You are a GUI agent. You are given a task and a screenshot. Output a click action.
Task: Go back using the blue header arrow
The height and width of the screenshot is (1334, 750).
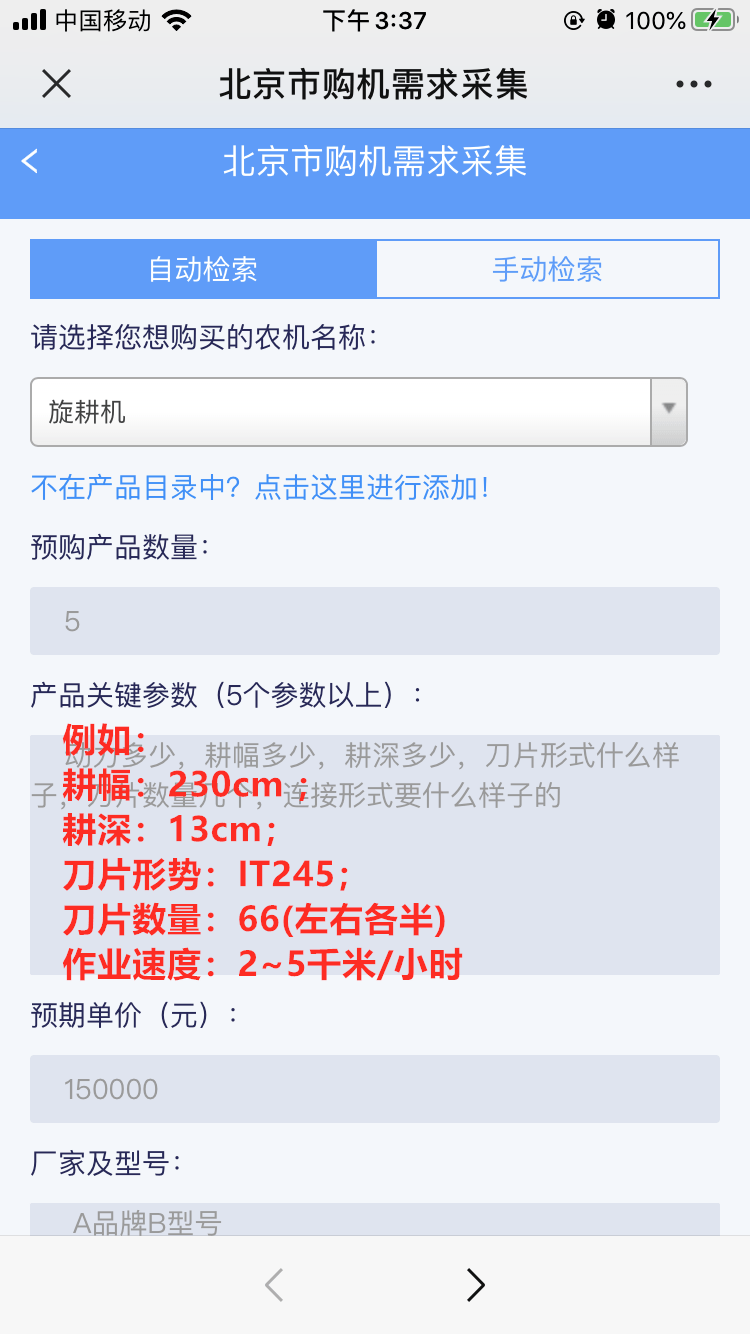point(30,161)
